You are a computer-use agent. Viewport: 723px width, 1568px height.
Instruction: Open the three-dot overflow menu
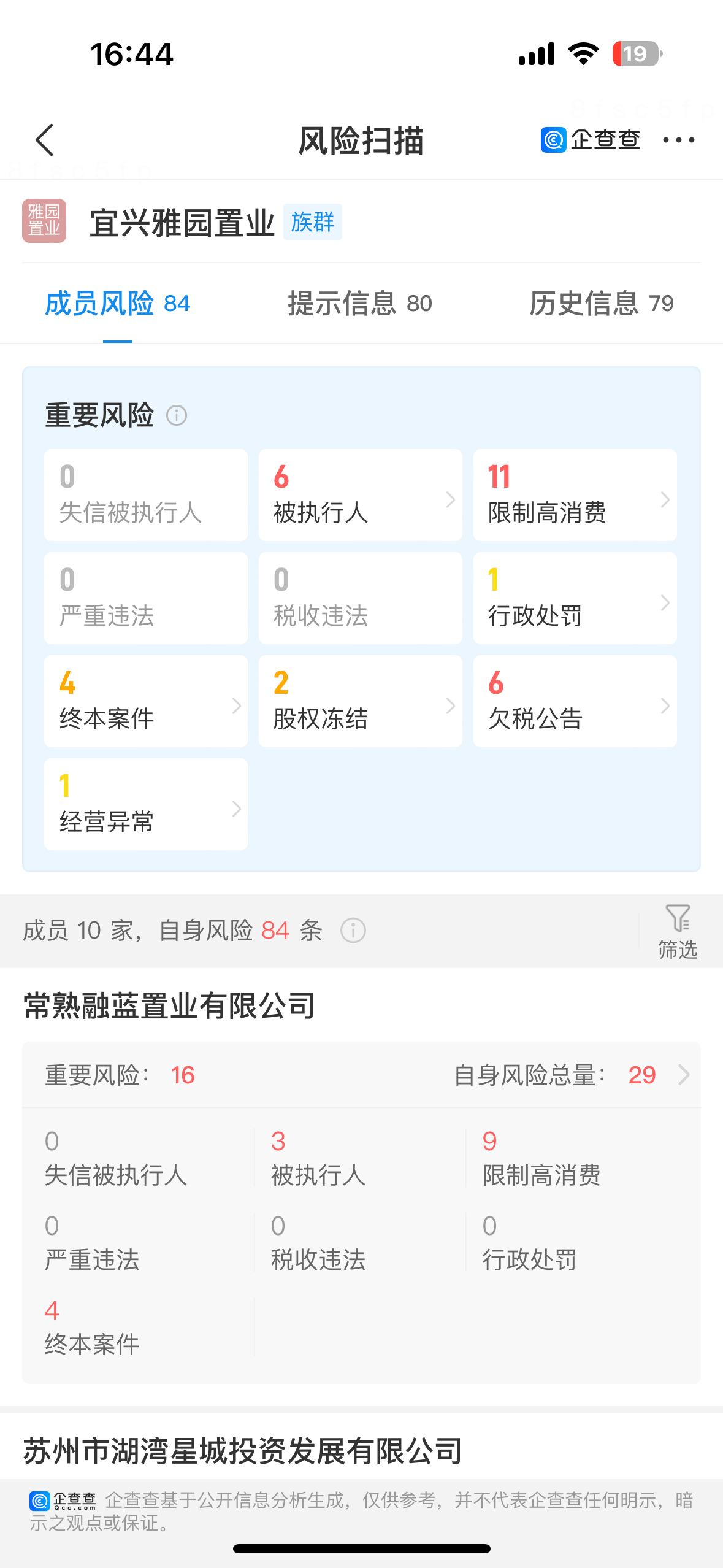pos(678,140)
